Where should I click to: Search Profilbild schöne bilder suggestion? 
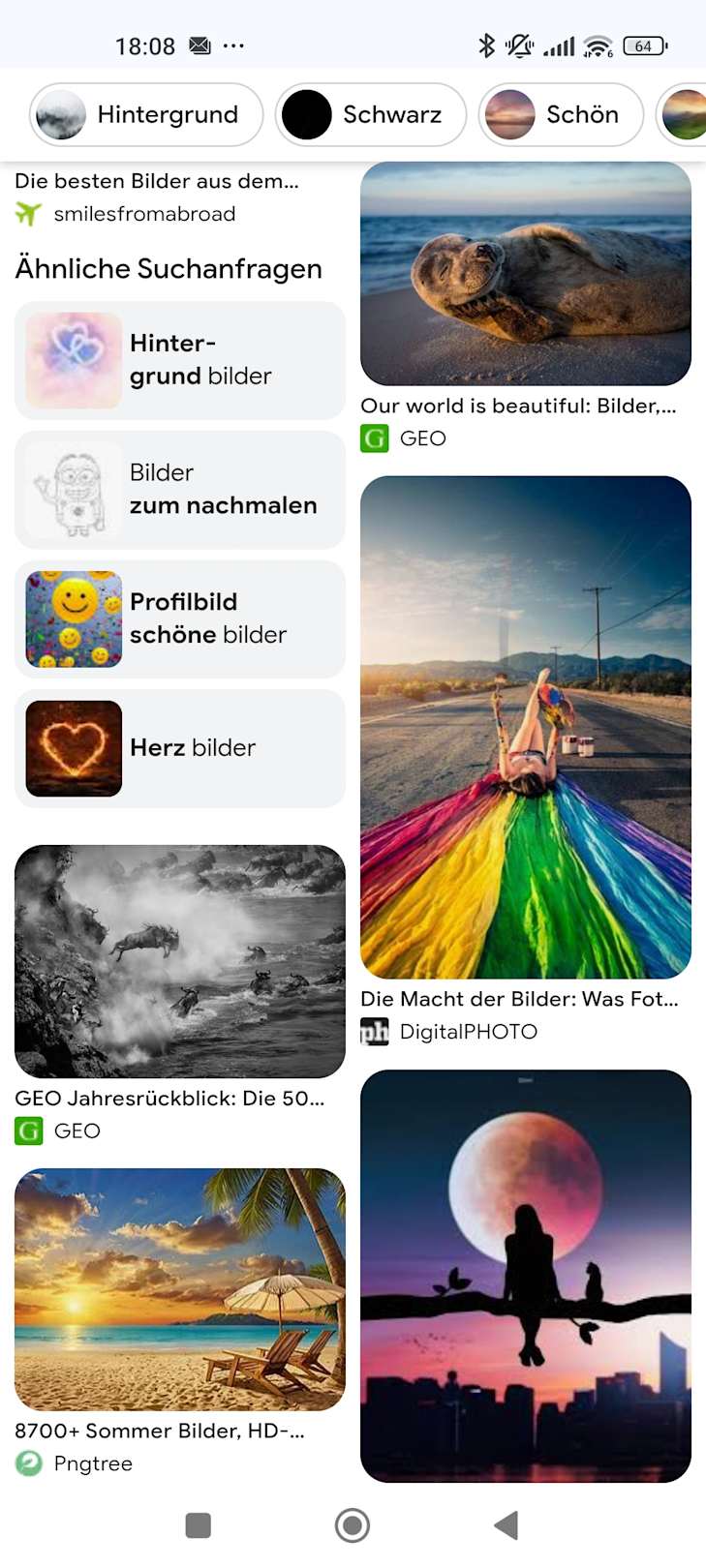click(x=180, y=619)
